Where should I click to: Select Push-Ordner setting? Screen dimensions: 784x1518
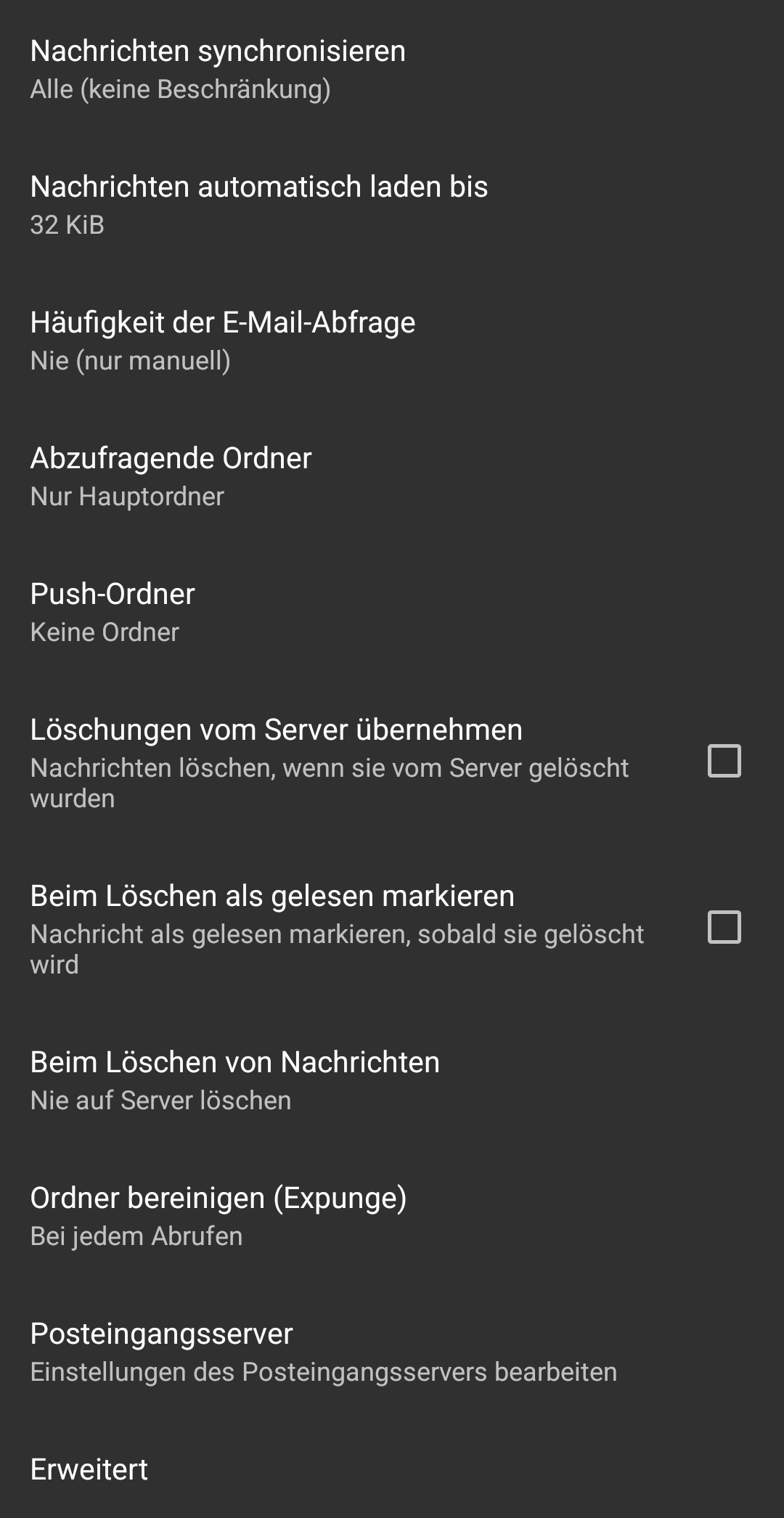click(x=113, y=612)
